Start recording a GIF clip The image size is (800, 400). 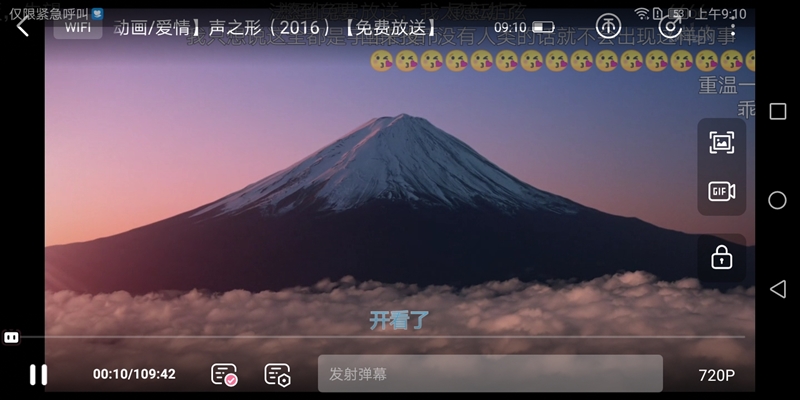pyautogui.click(x=721, y=191)
